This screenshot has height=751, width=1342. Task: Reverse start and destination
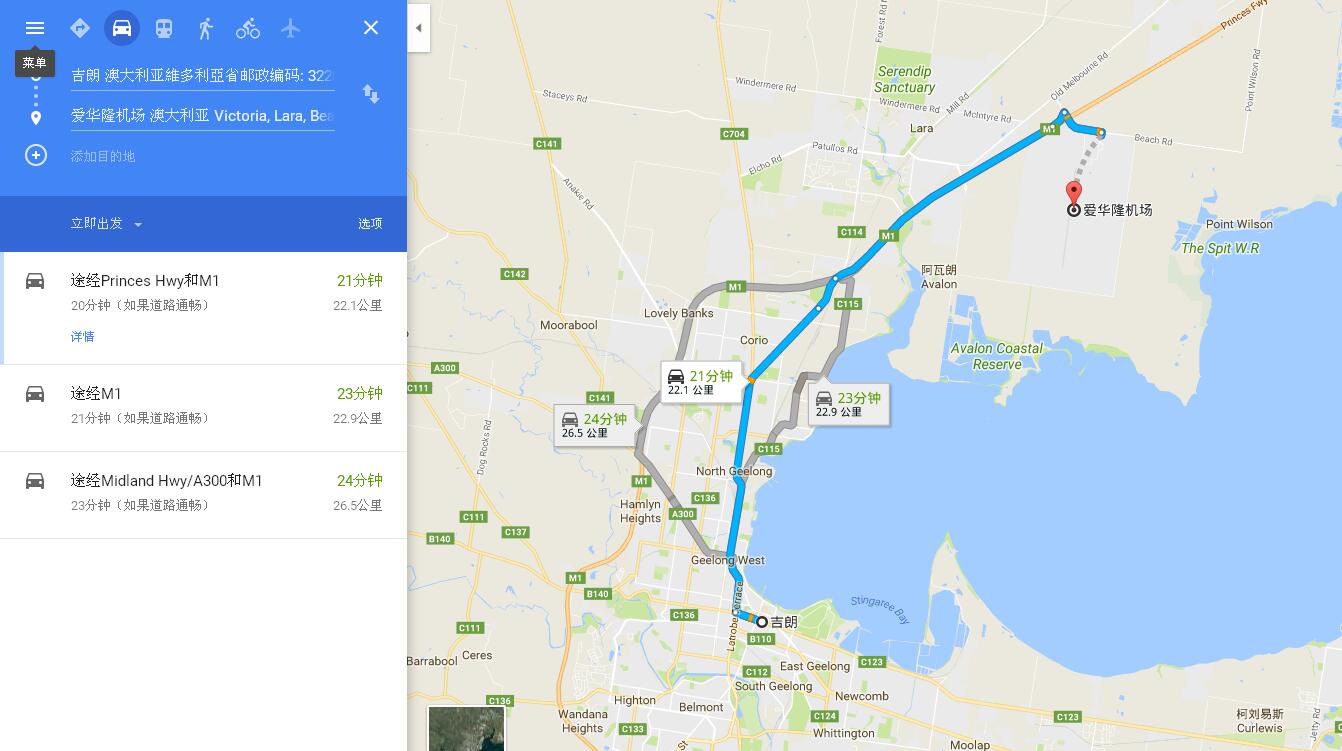click(x=371, y=94)
